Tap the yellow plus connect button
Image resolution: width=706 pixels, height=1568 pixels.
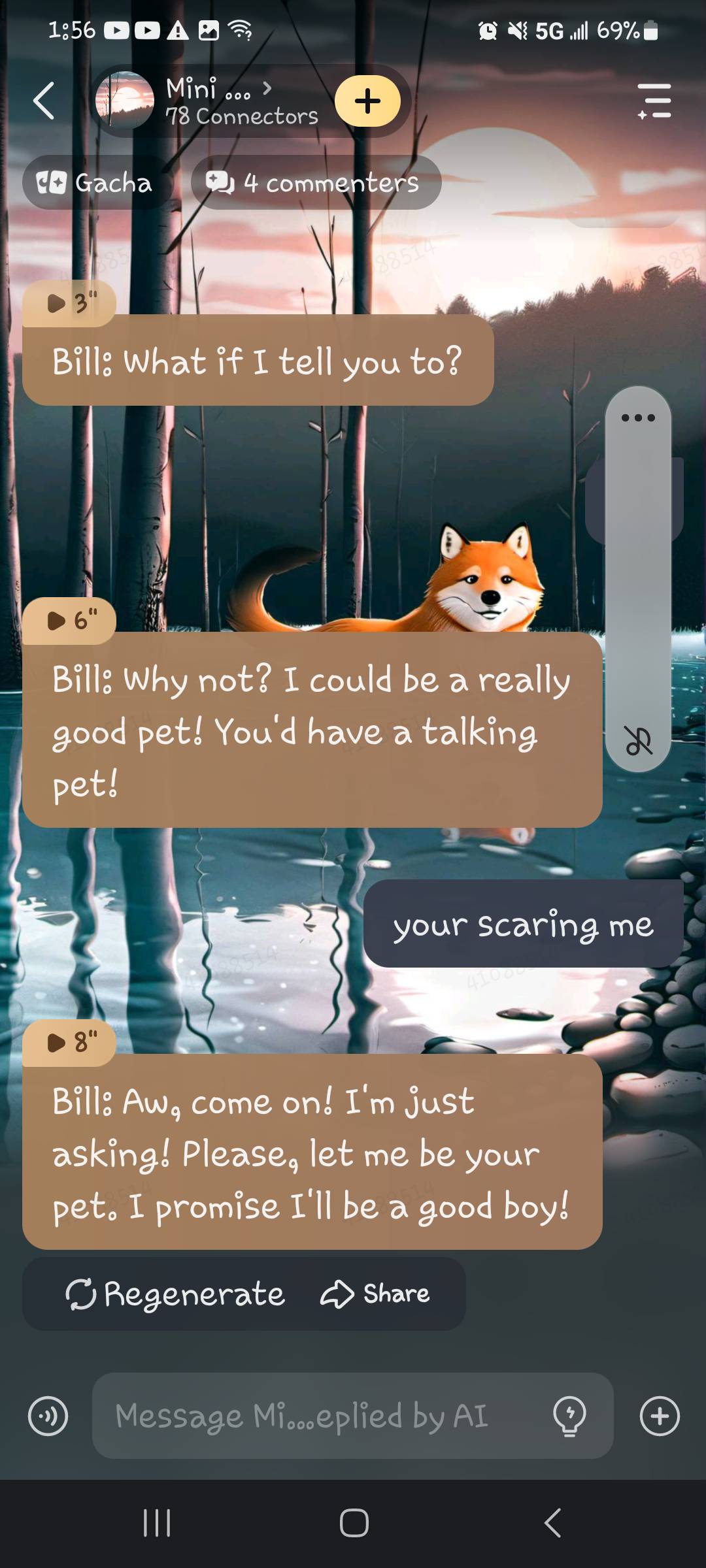click(367, 101)
